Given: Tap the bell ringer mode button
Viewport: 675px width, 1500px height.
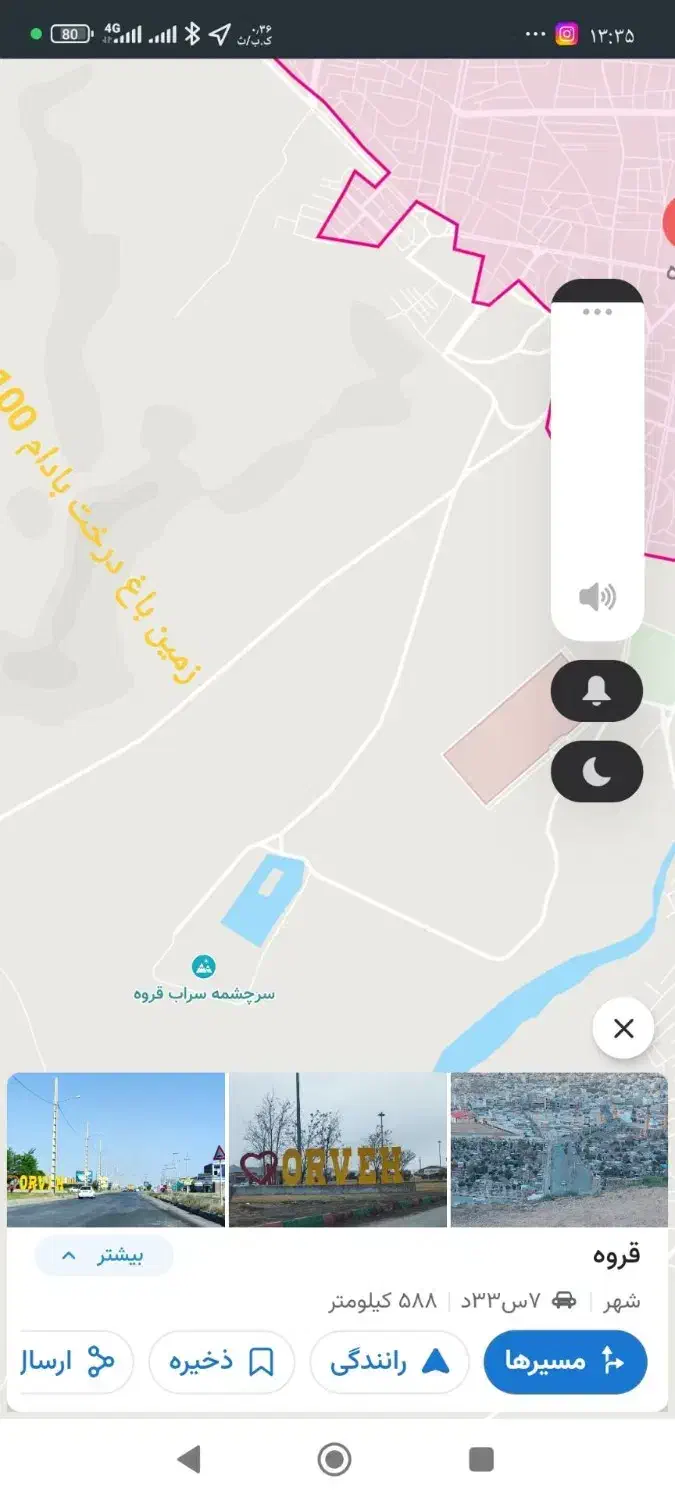Looking at the screenshot, I should click(597, 691).
